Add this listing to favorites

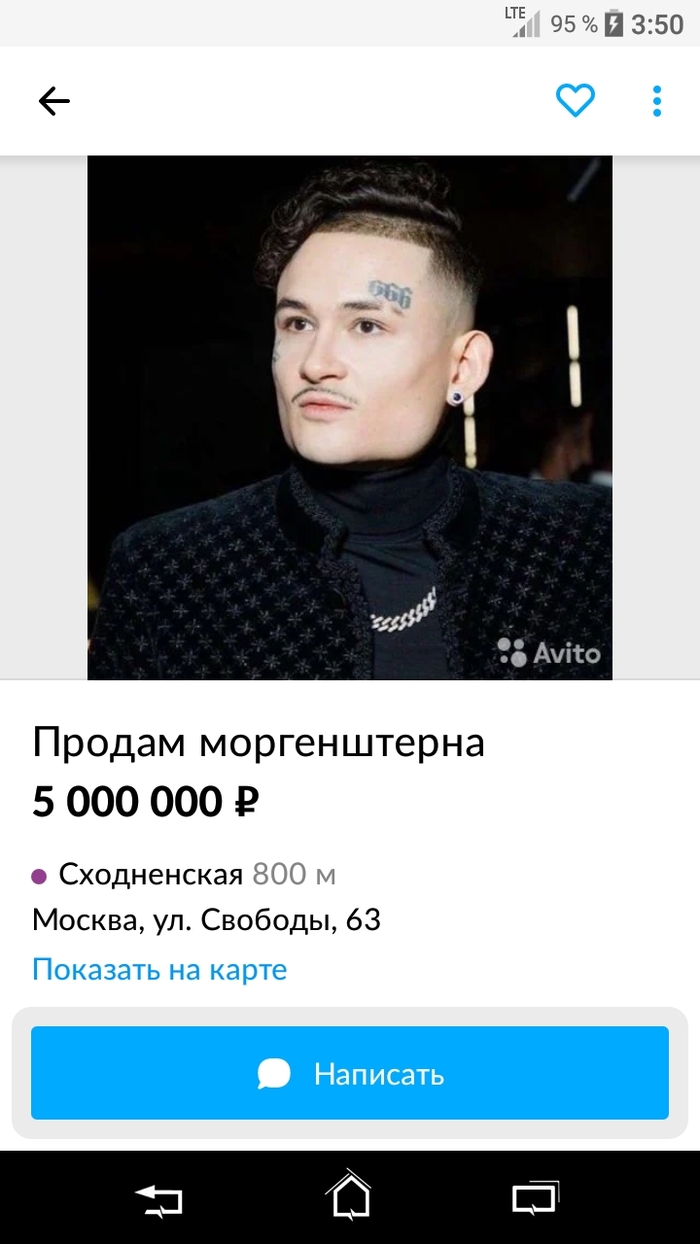[575, 100]
